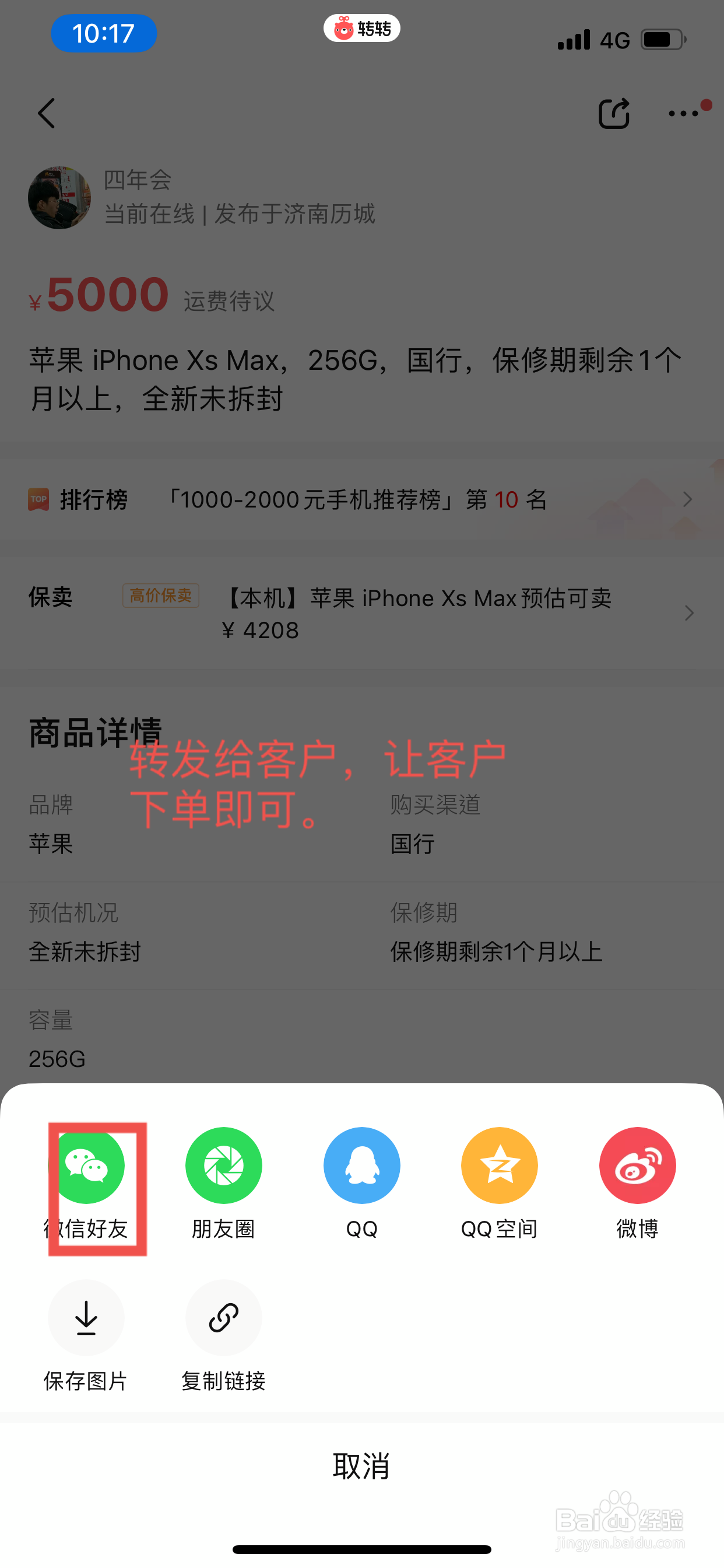The width and height of the screenshot is (724, 1568).
Task: Open the 排行榜 TOP badge icon
Action: tap(38, 499)
